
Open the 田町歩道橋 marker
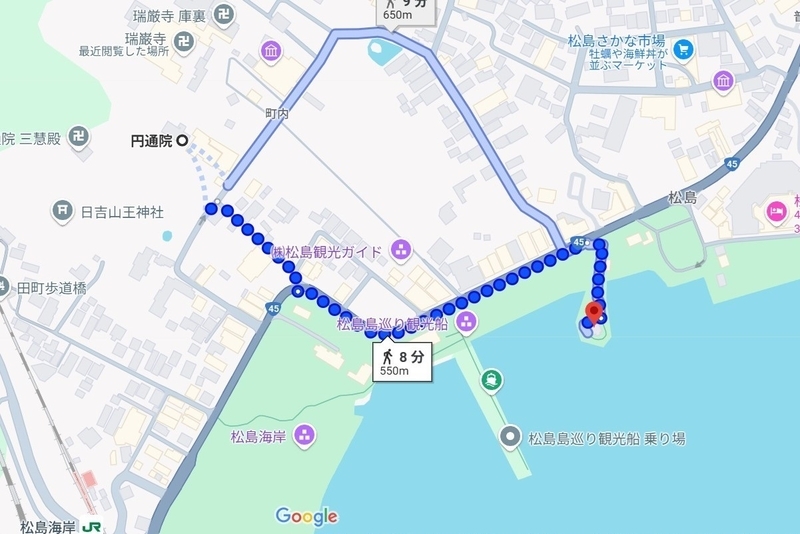point(4,286)
